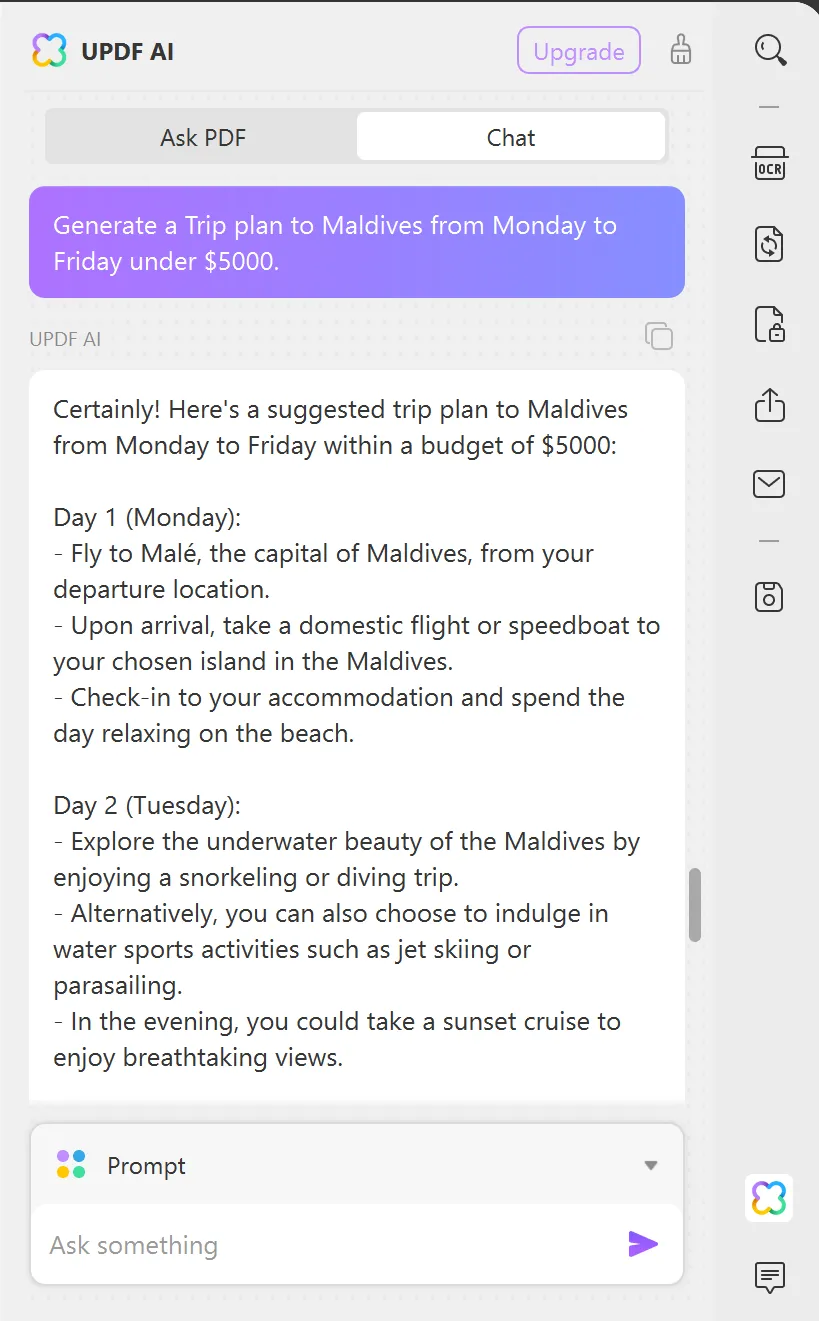
Task: Select the Search tool in the sidebar
Action: pos(769,50)
